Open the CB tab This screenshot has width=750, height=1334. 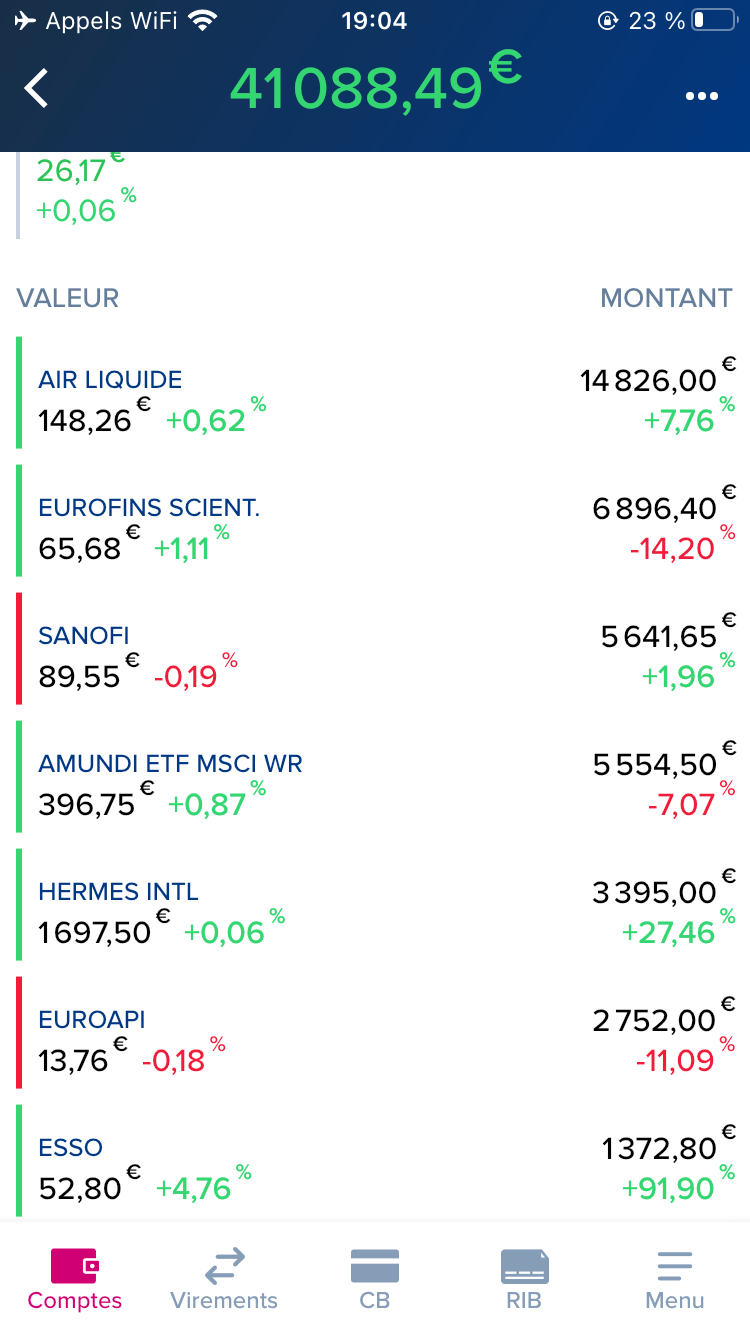[375, 1279]
